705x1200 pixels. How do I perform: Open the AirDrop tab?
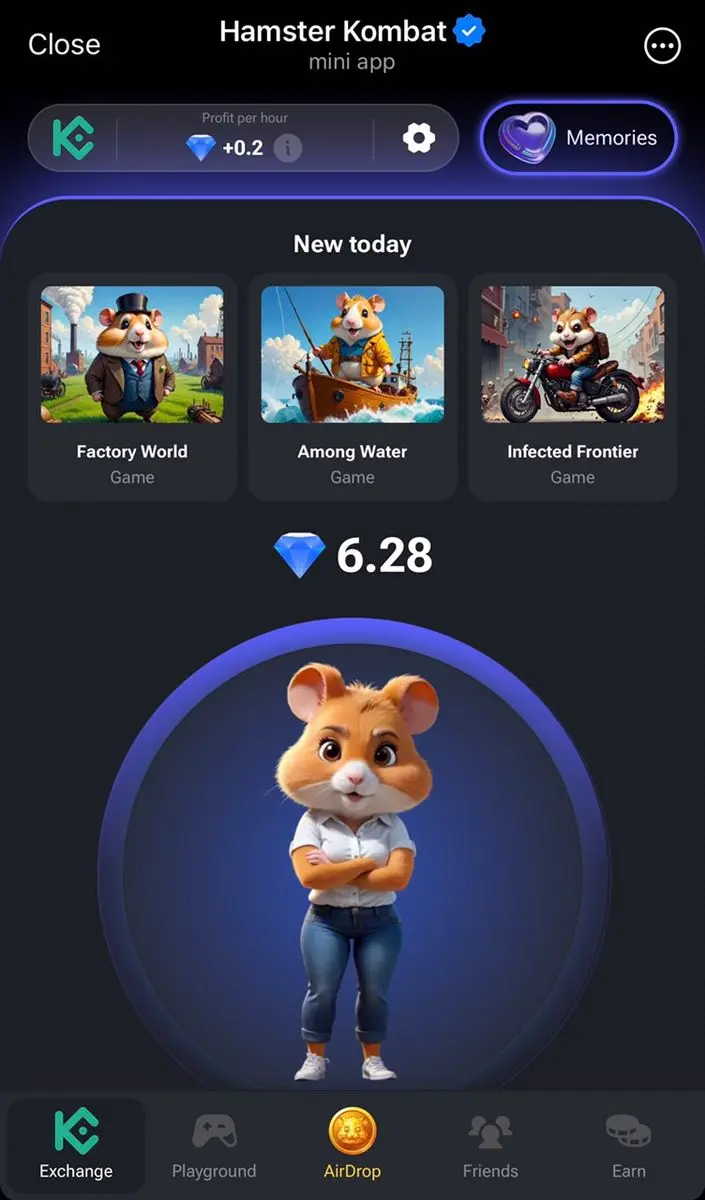(x=352, y=1146)
